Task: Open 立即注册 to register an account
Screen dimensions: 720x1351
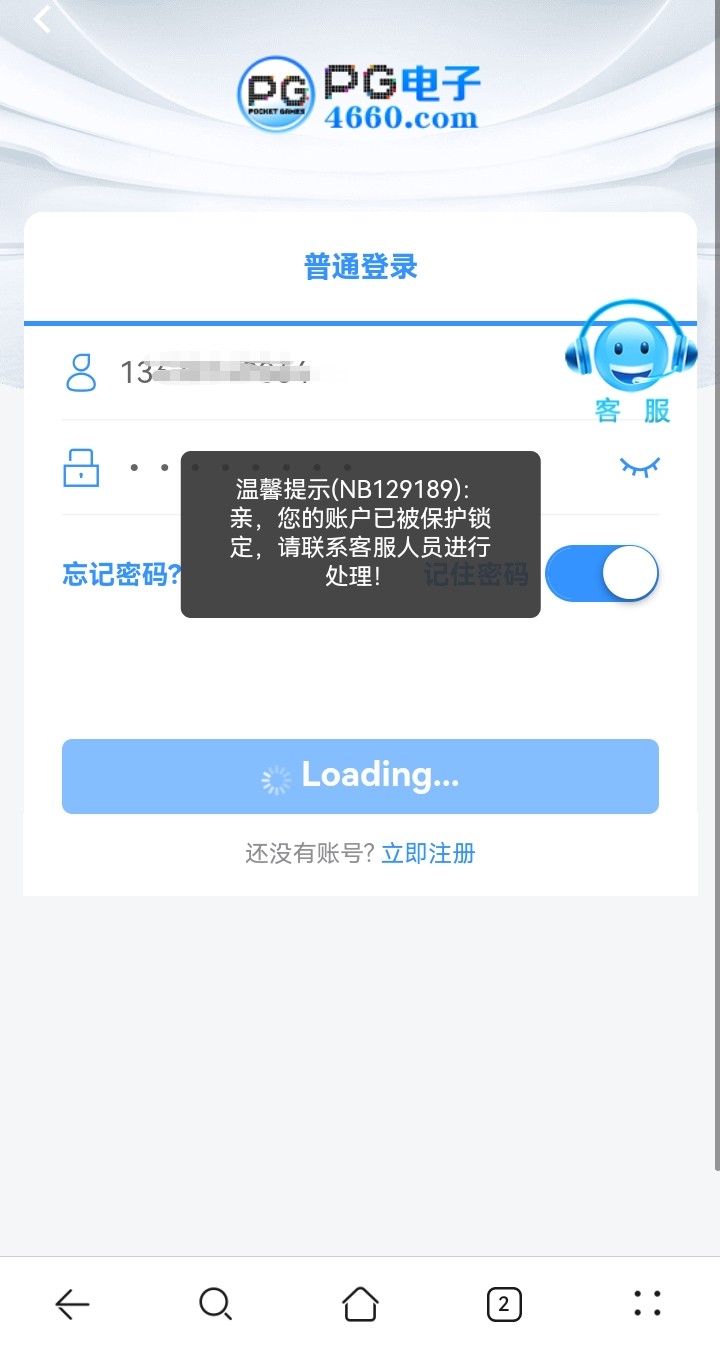Action: (428, 853)
